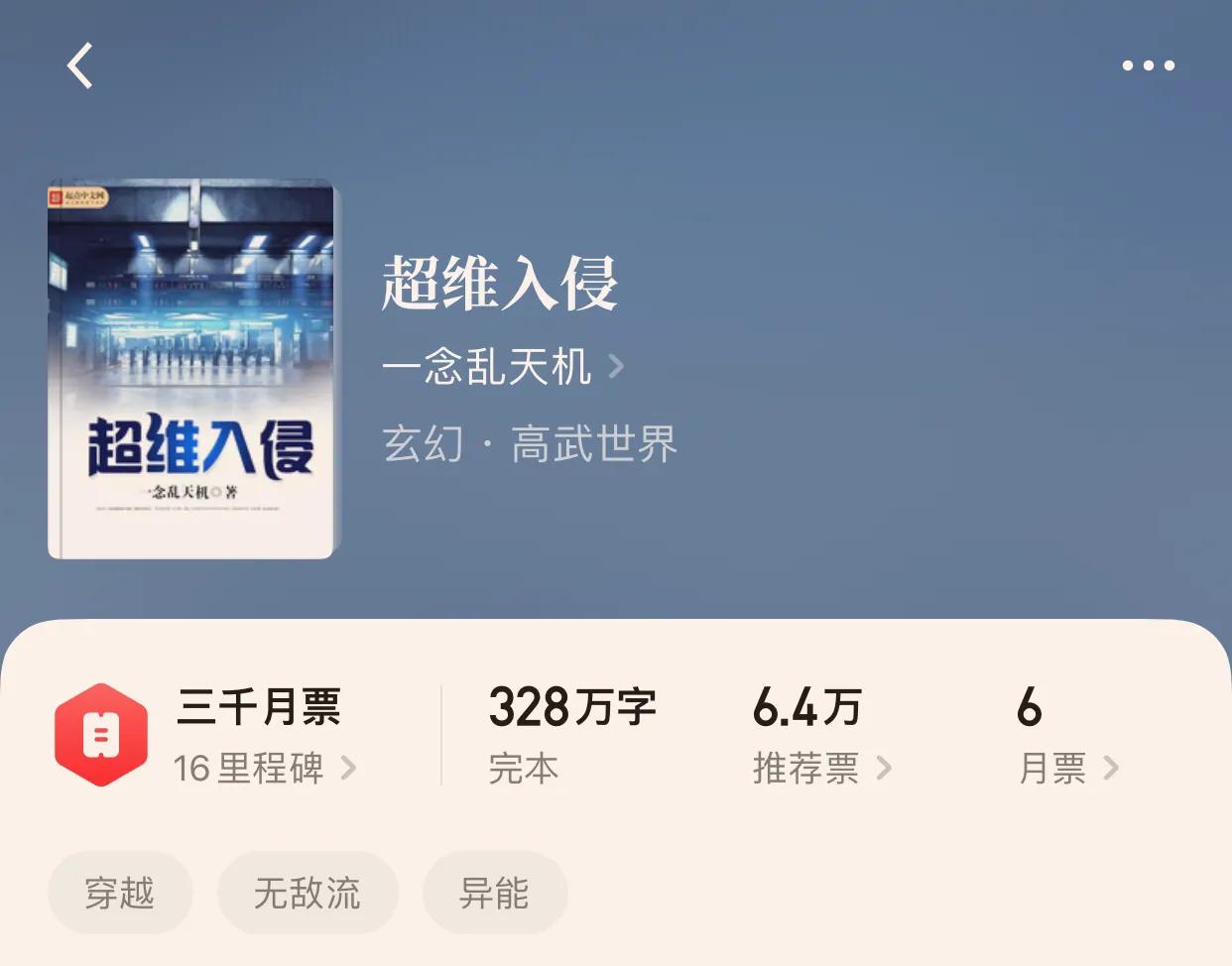Image resolution: width=1232 pixels, height=966 pixels.
Task: View the 16 里程碑 milestones
Action: point(264,768)
